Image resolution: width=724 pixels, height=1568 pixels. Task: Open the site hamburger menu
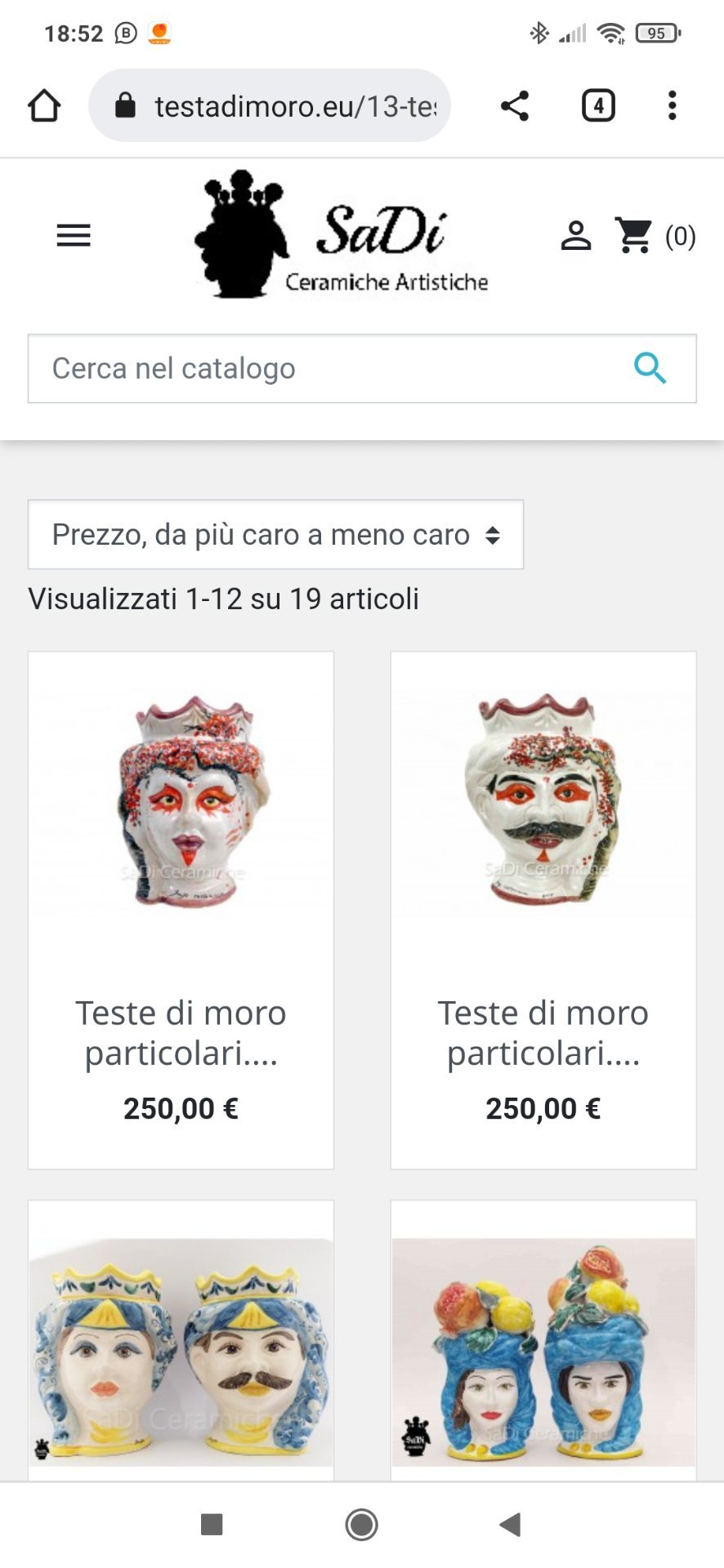coord(74,236)
